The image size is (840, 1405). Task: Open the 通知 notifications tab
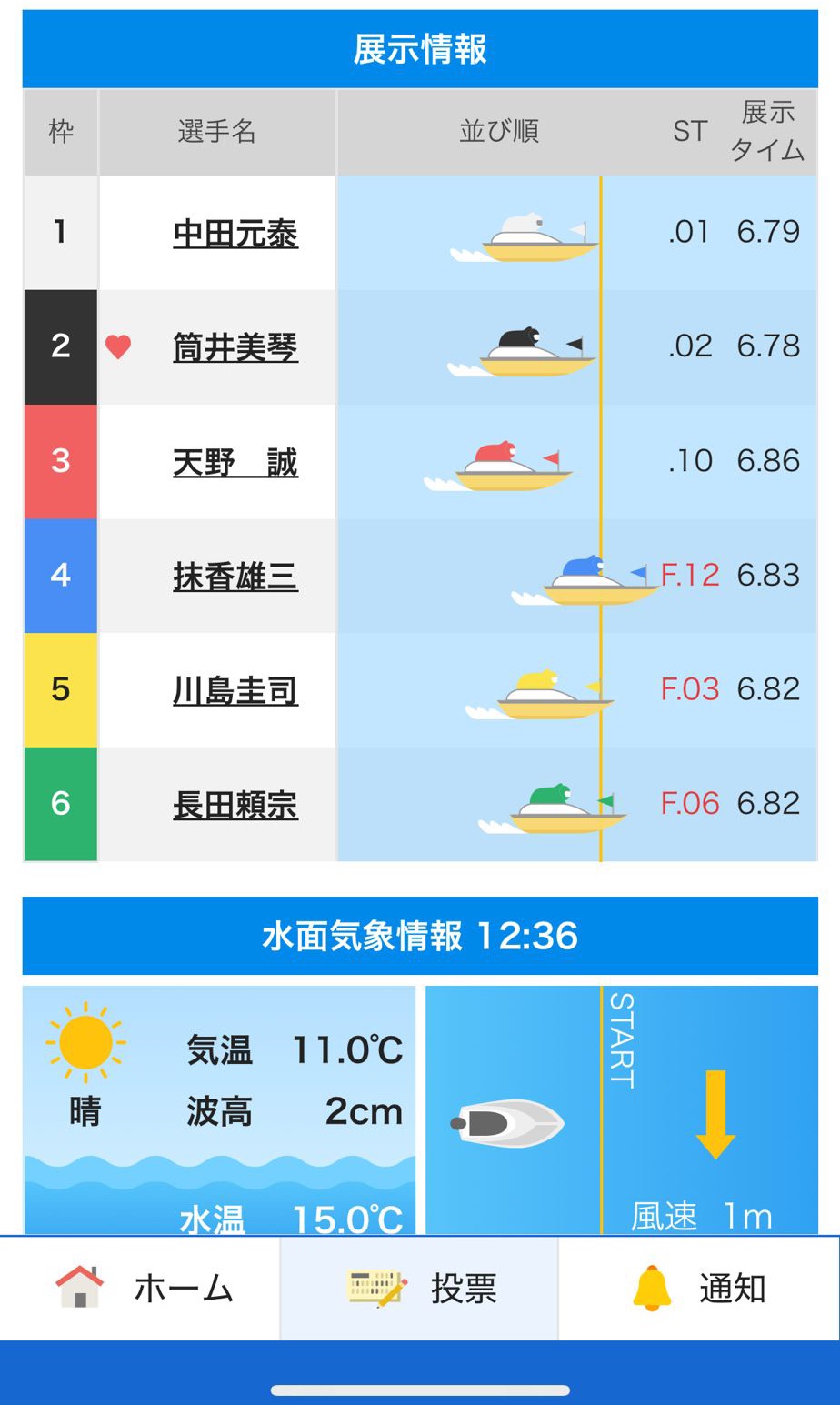tap(698, 1288)
